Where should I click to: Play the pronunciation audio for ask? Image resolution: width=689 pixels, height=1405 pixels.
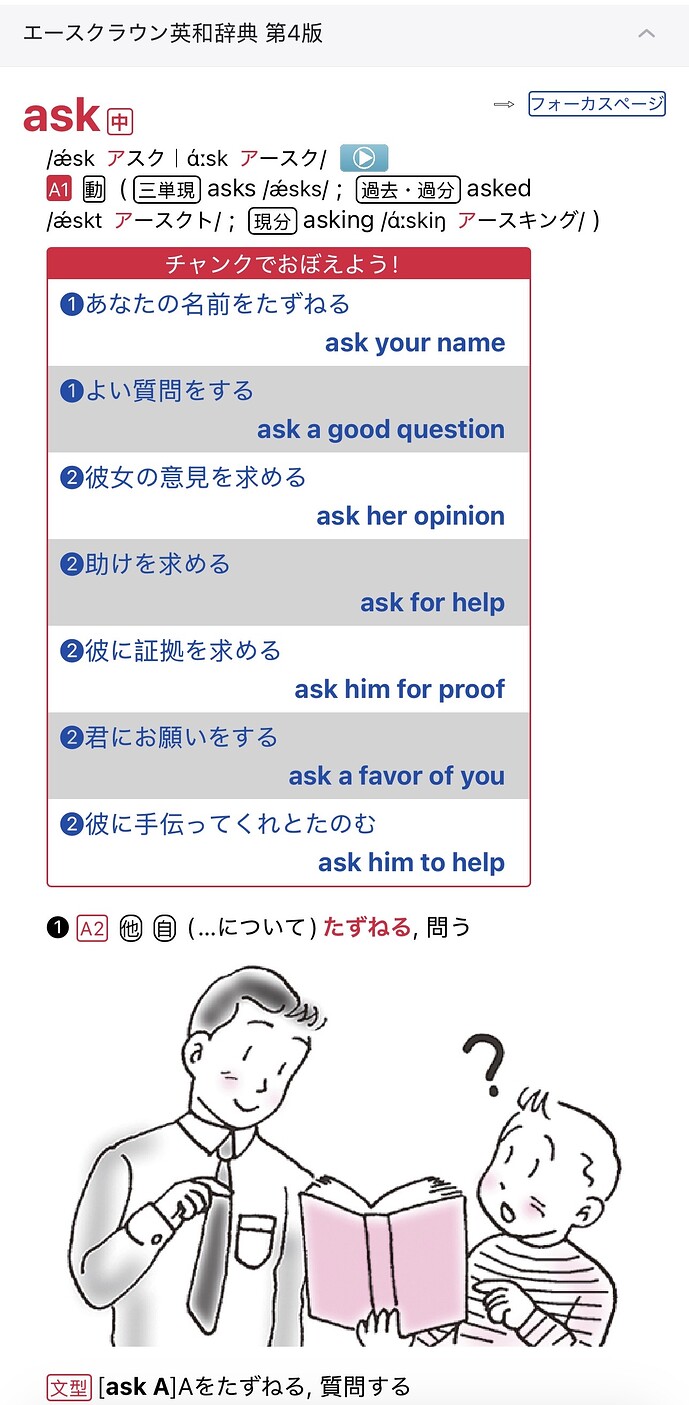tap(364, 158)
